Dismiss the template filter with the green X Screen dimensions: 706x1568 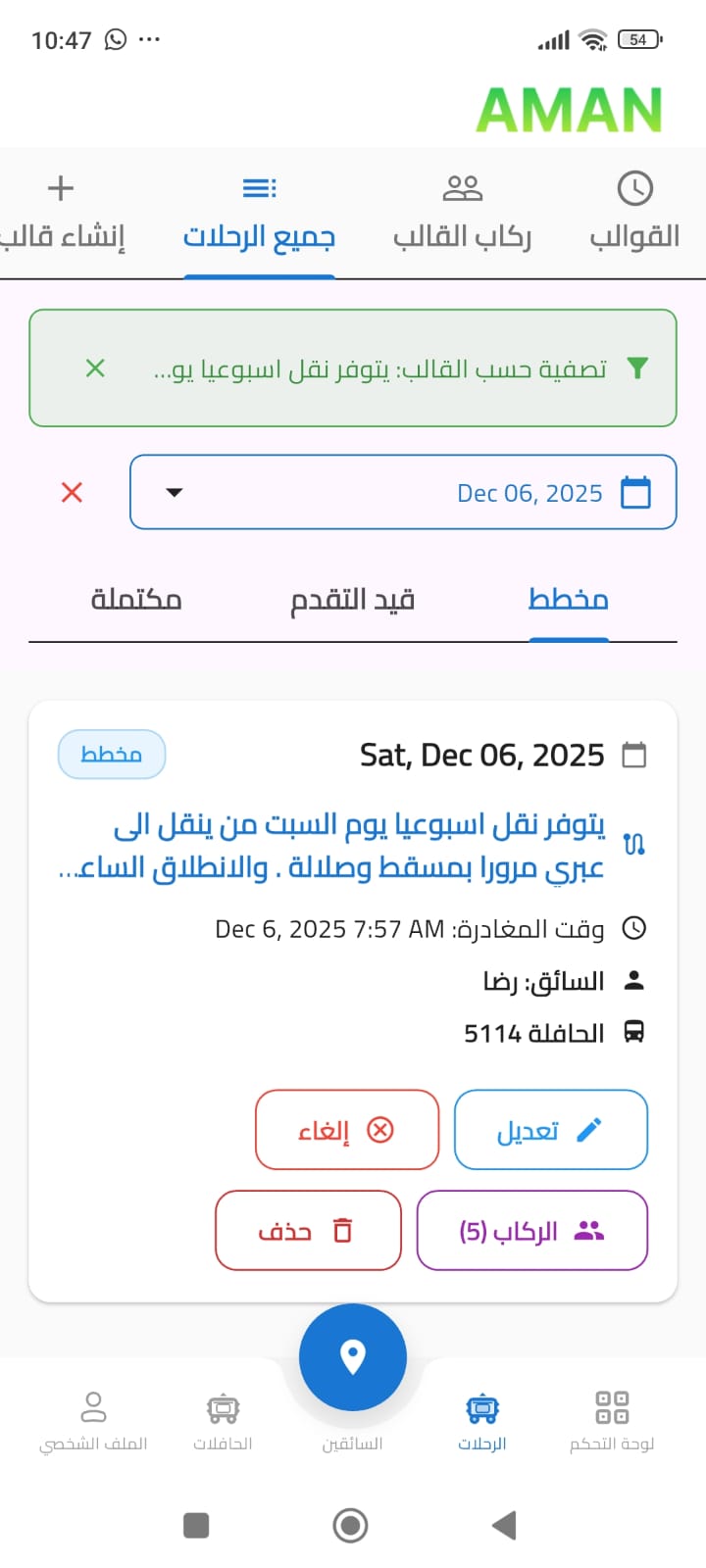(x=95, y=368)
